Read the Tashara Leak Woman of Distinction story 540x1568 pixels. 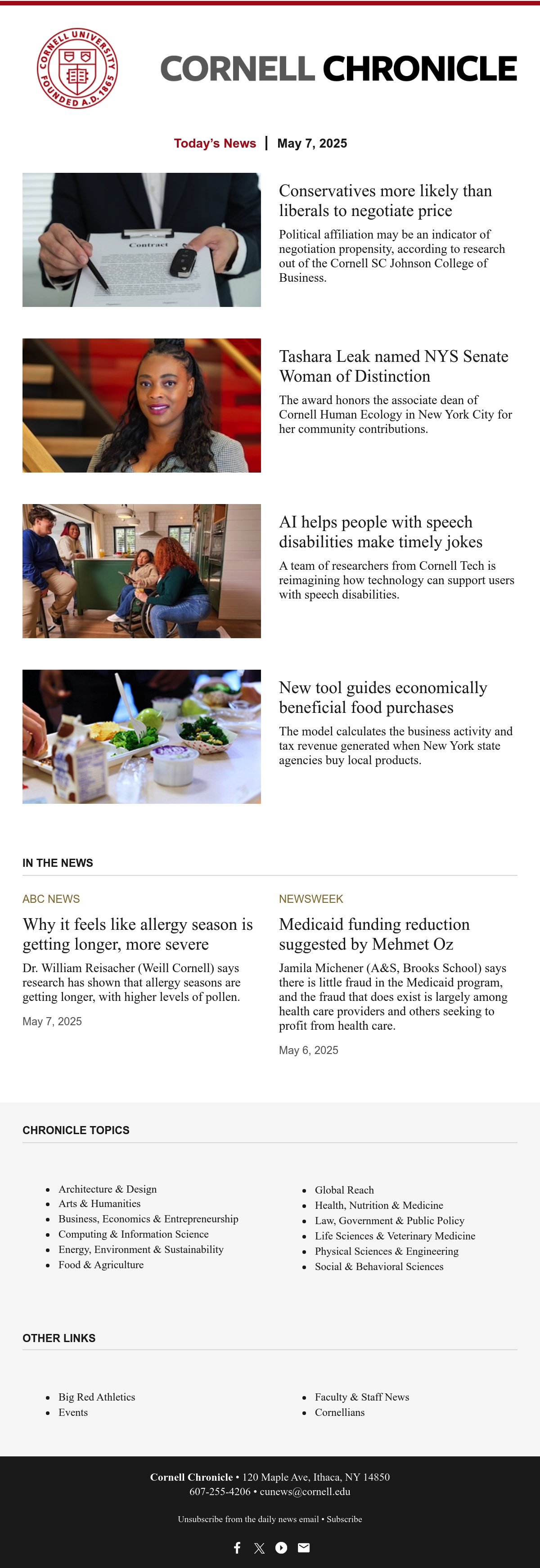point(393,366)
